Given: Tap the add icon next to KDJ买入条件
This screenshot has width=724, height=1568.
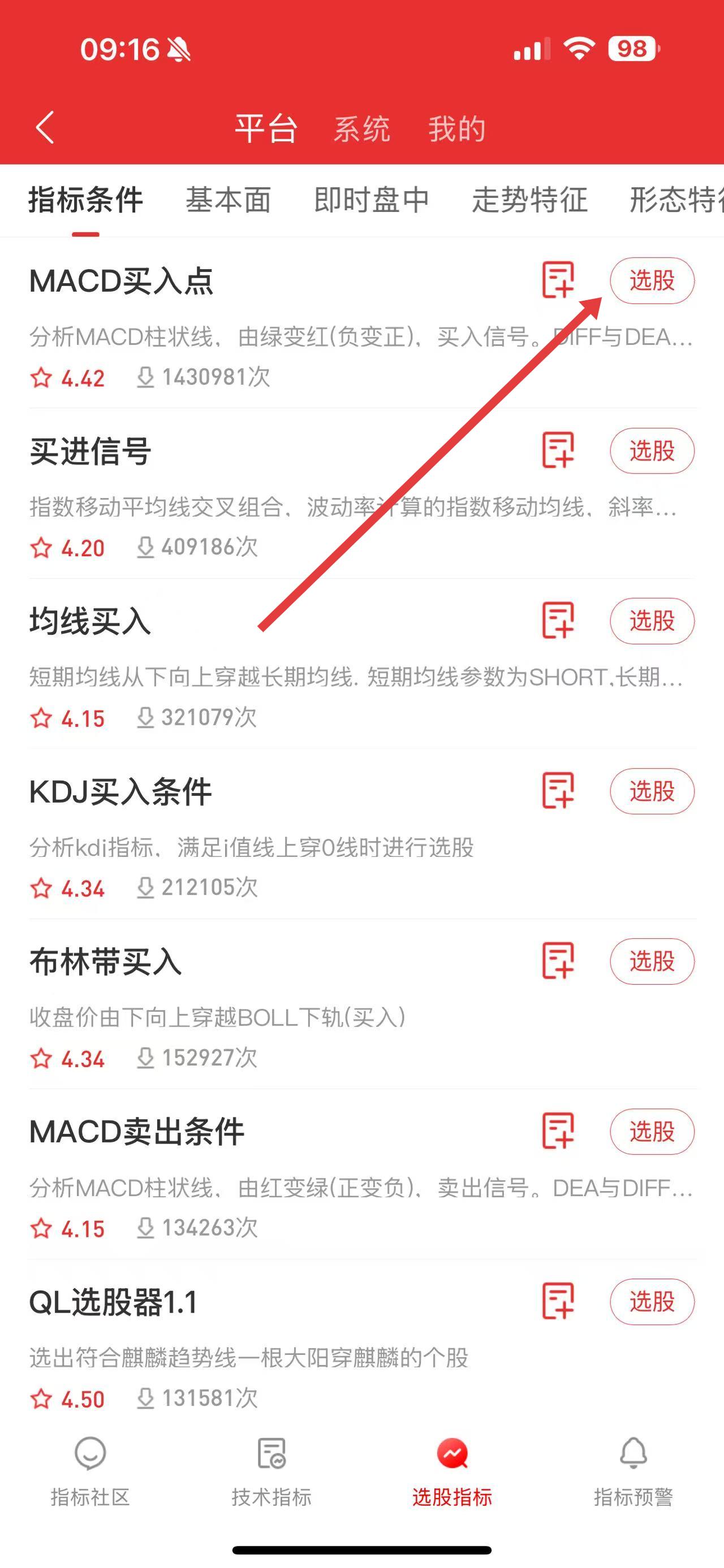Looking at the screenshot, I should pos(558,791).
